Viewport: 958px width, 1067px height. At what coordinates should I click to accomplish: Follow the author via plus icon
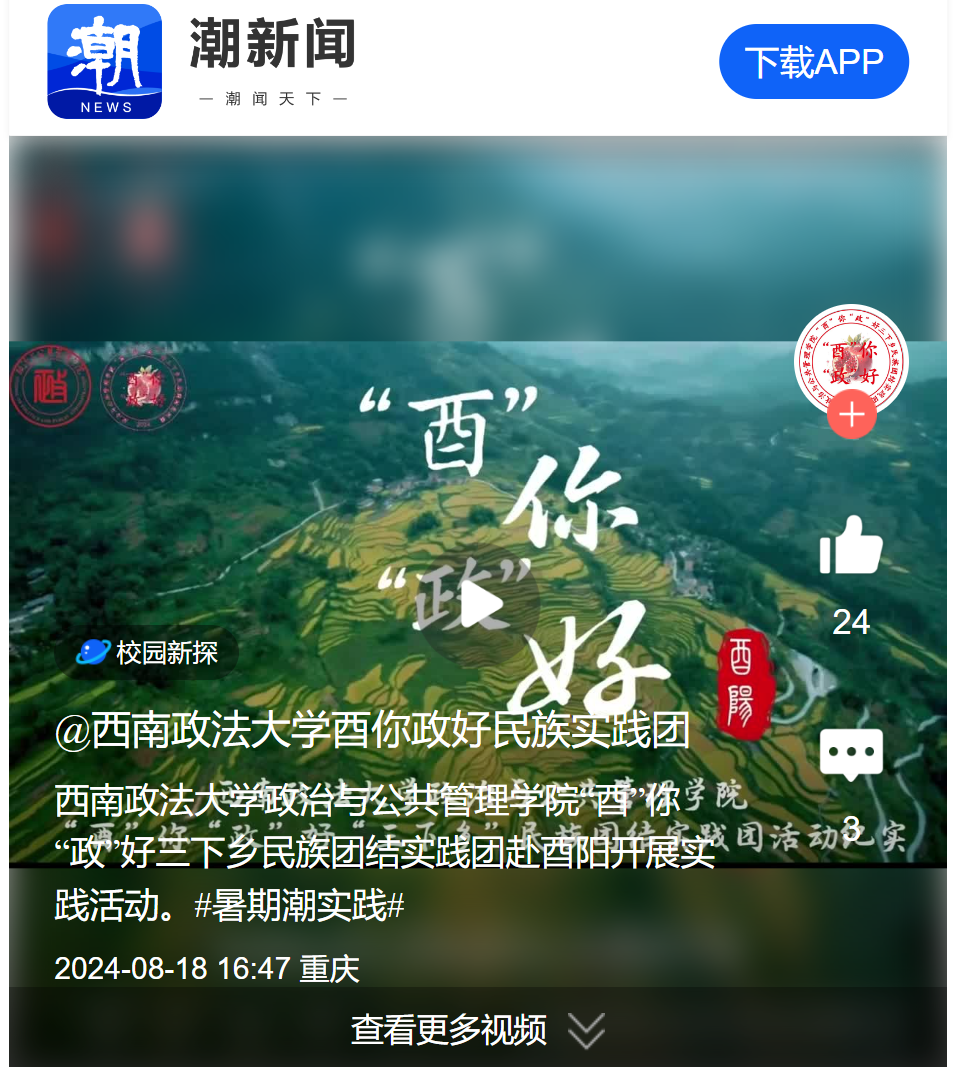click(x=851, y=414)
